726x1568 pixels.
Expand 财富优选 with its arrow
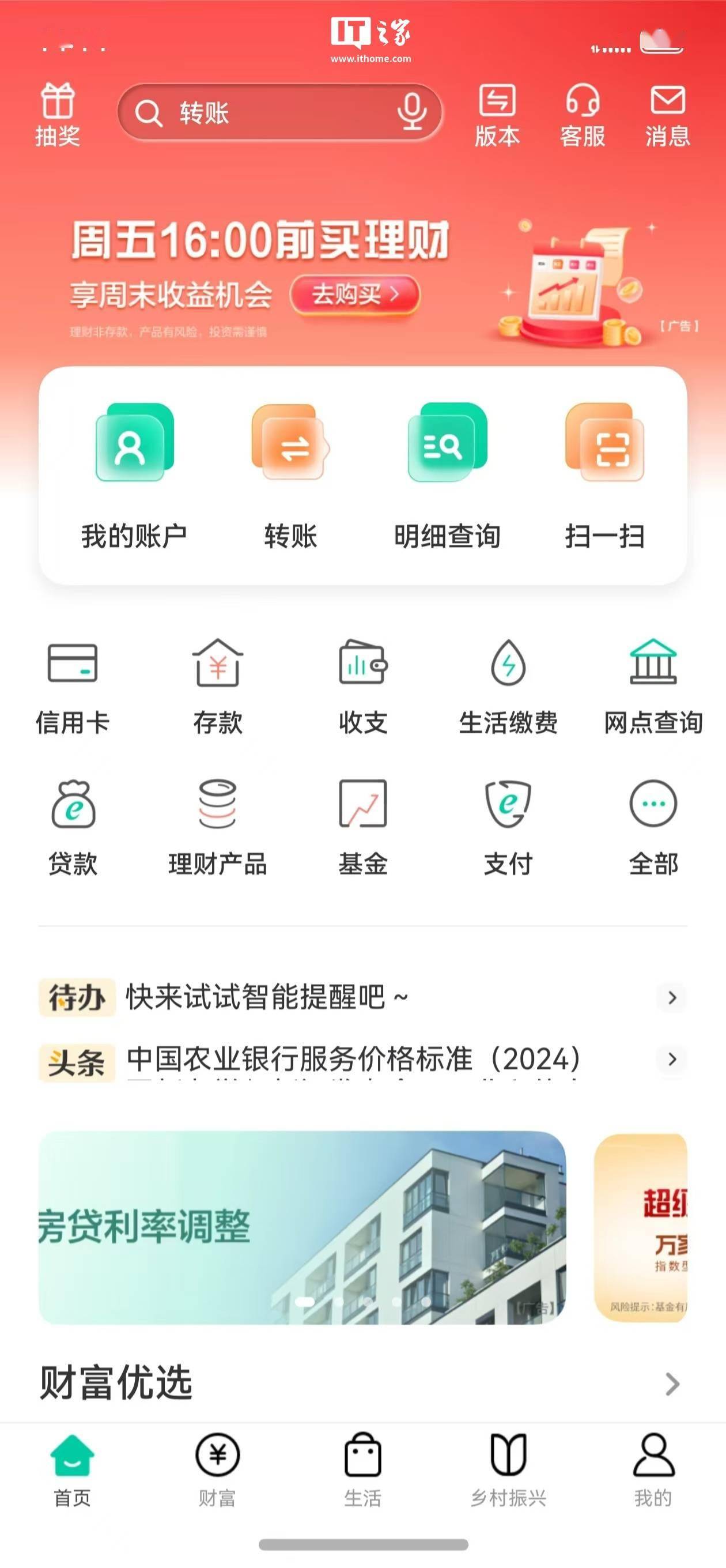(x=672, y=1384)
